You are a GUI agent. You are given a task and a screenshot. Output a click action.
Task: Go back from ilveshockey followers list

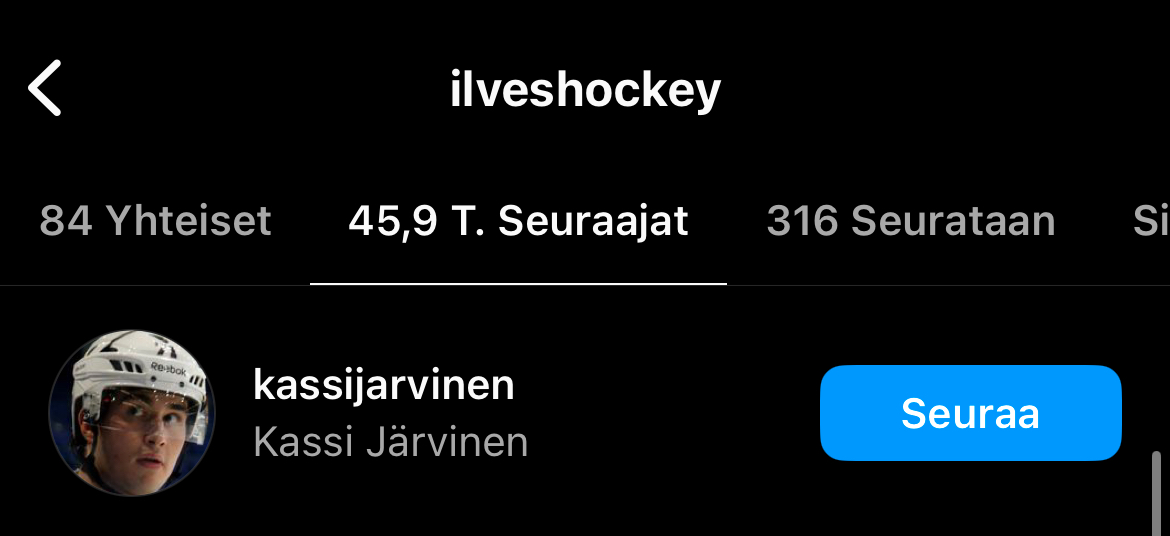click(45, 89)
